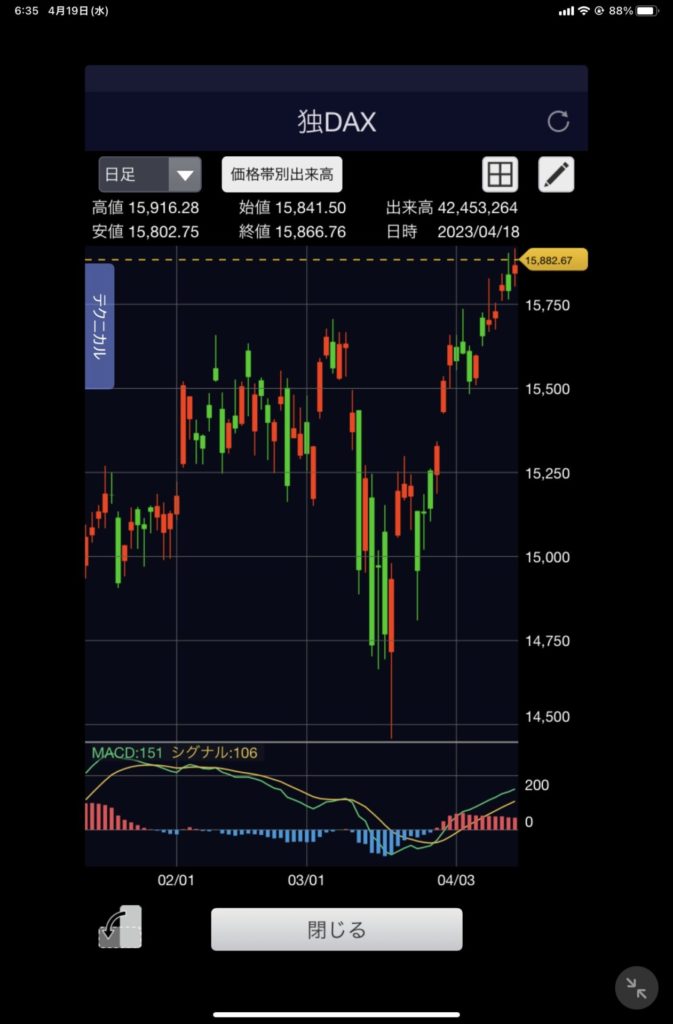
Task: Open the 日足 timeframe dropdown
Action: [x=150, y=175]
